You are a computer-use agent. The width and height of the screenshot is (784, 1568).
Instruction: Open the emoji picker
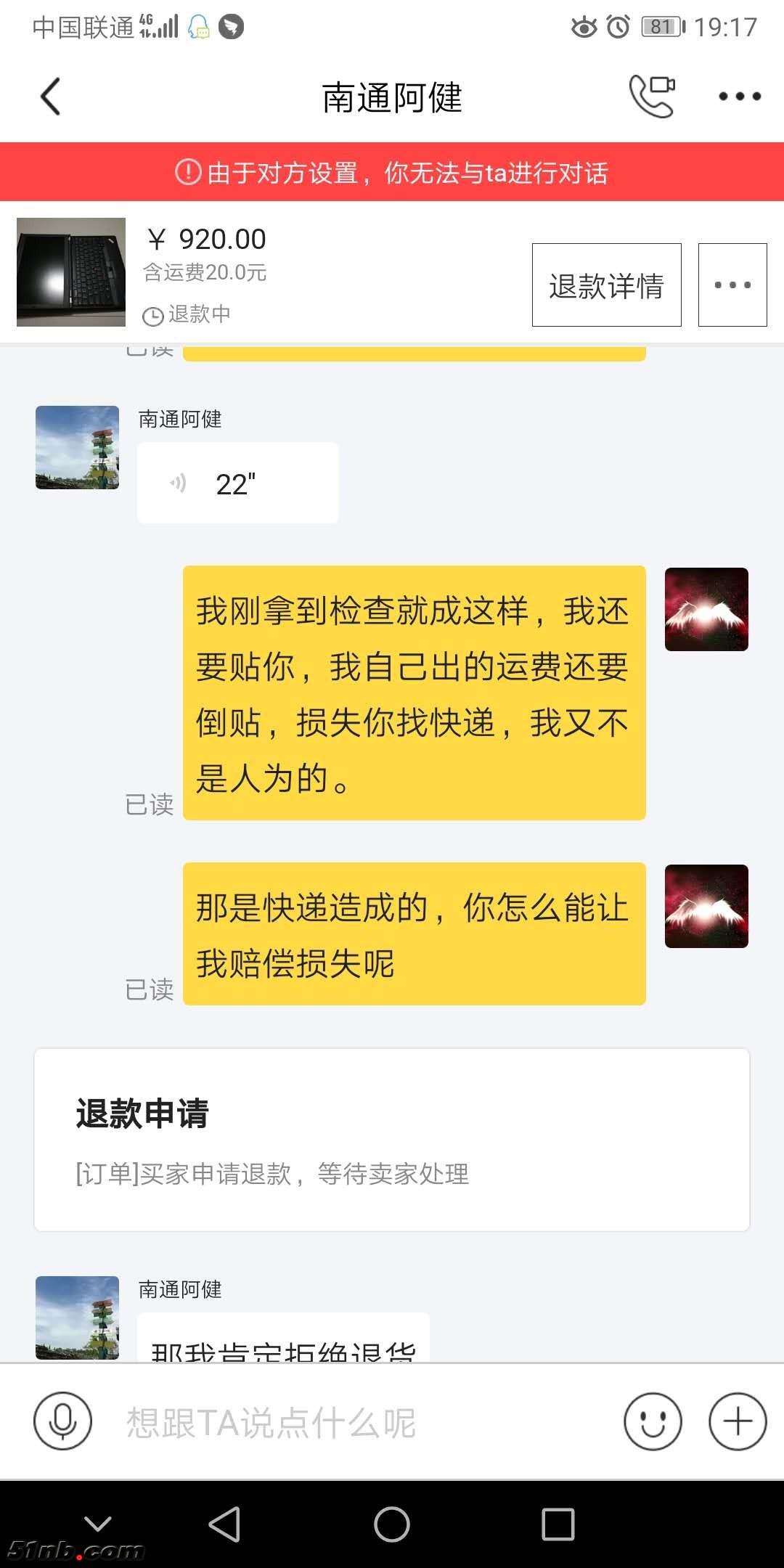(x=653, y=1421)
